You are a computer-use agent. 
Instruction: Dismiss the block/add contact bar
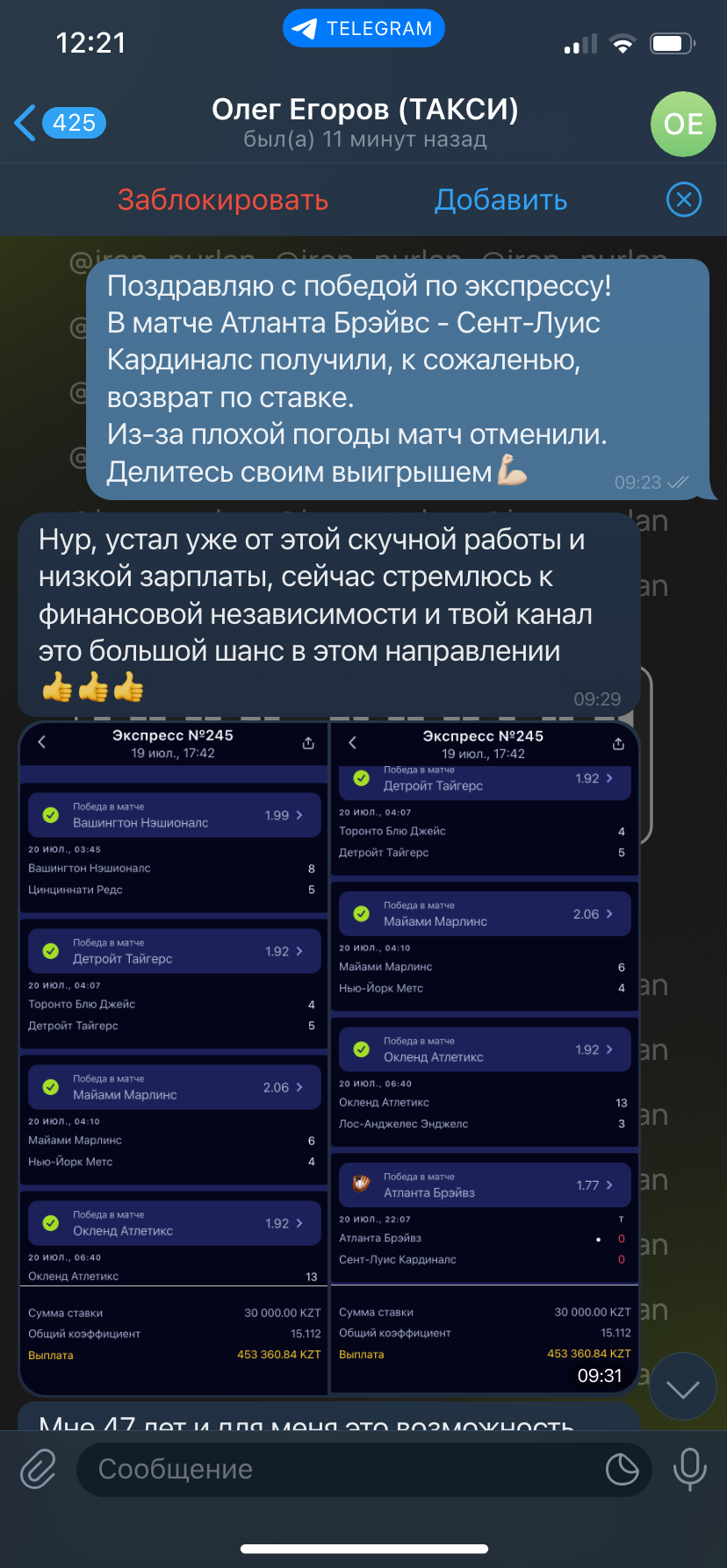tap(684, 200)
